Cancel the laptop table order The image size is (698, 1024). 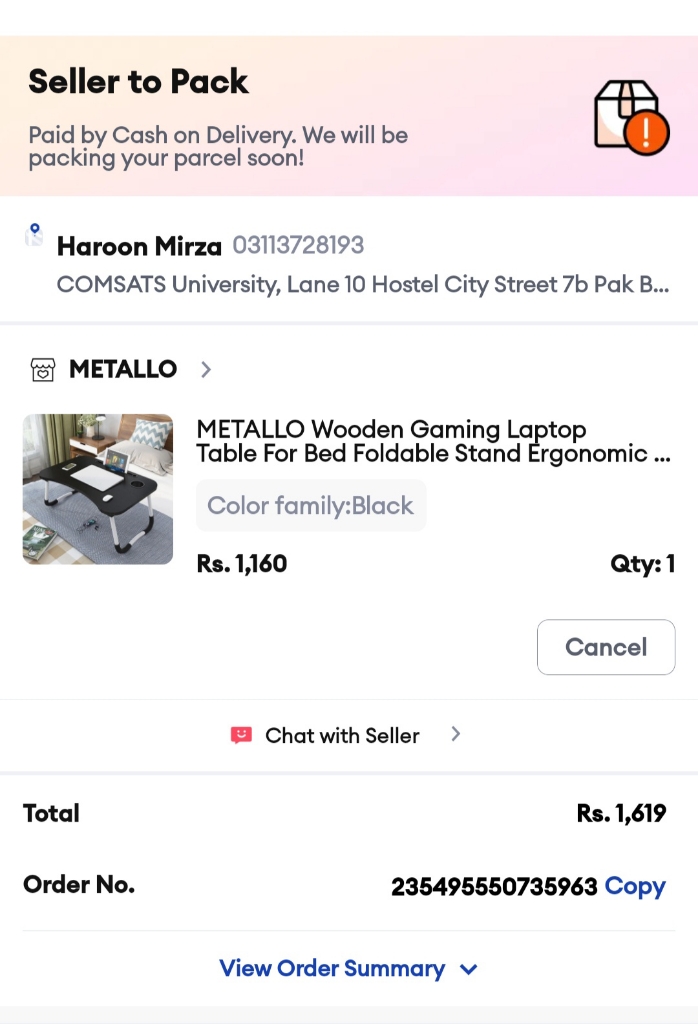pyautogui.click(x=606, y=647)
